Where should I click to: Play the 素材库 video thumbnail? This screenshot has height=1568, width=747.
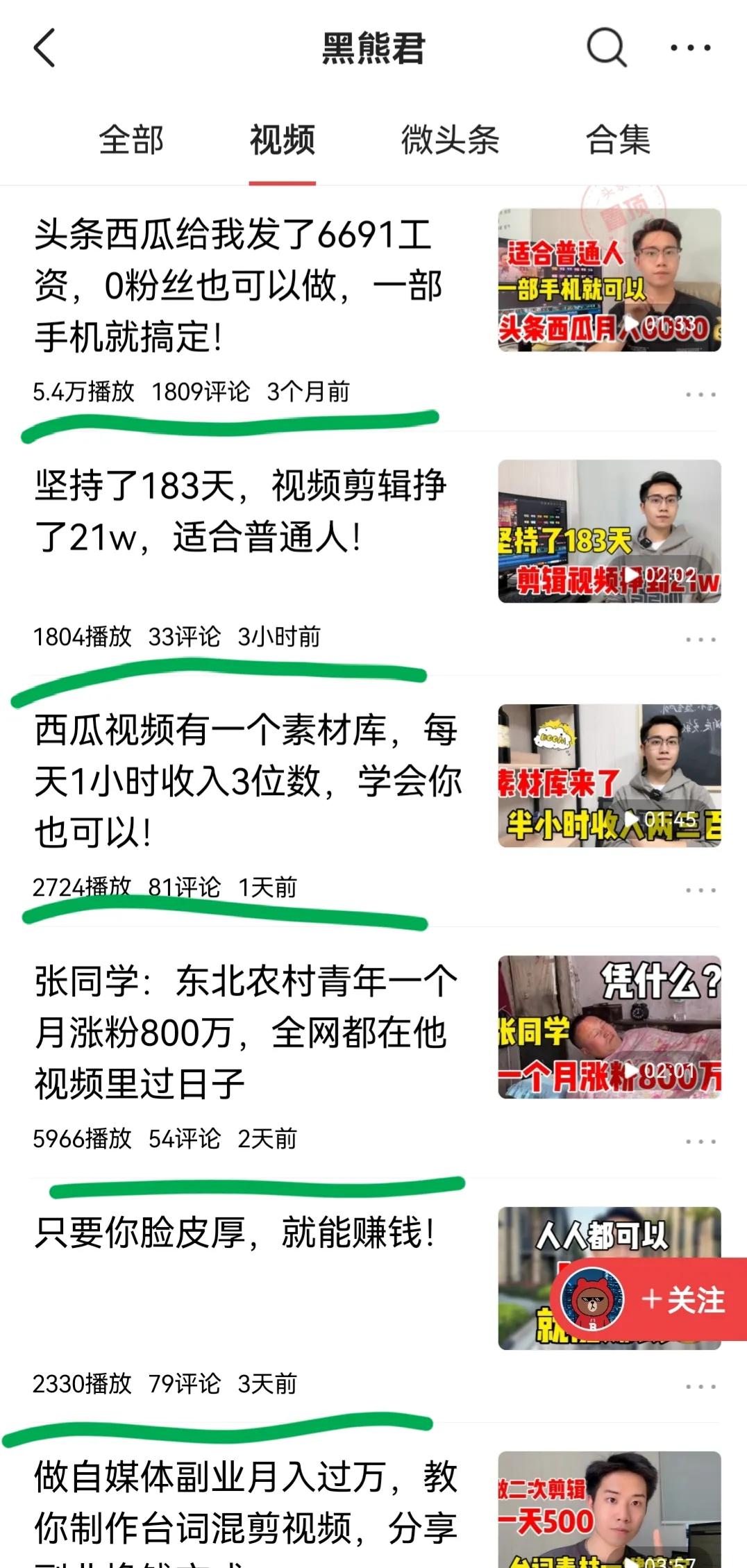(x=610, y=781)
